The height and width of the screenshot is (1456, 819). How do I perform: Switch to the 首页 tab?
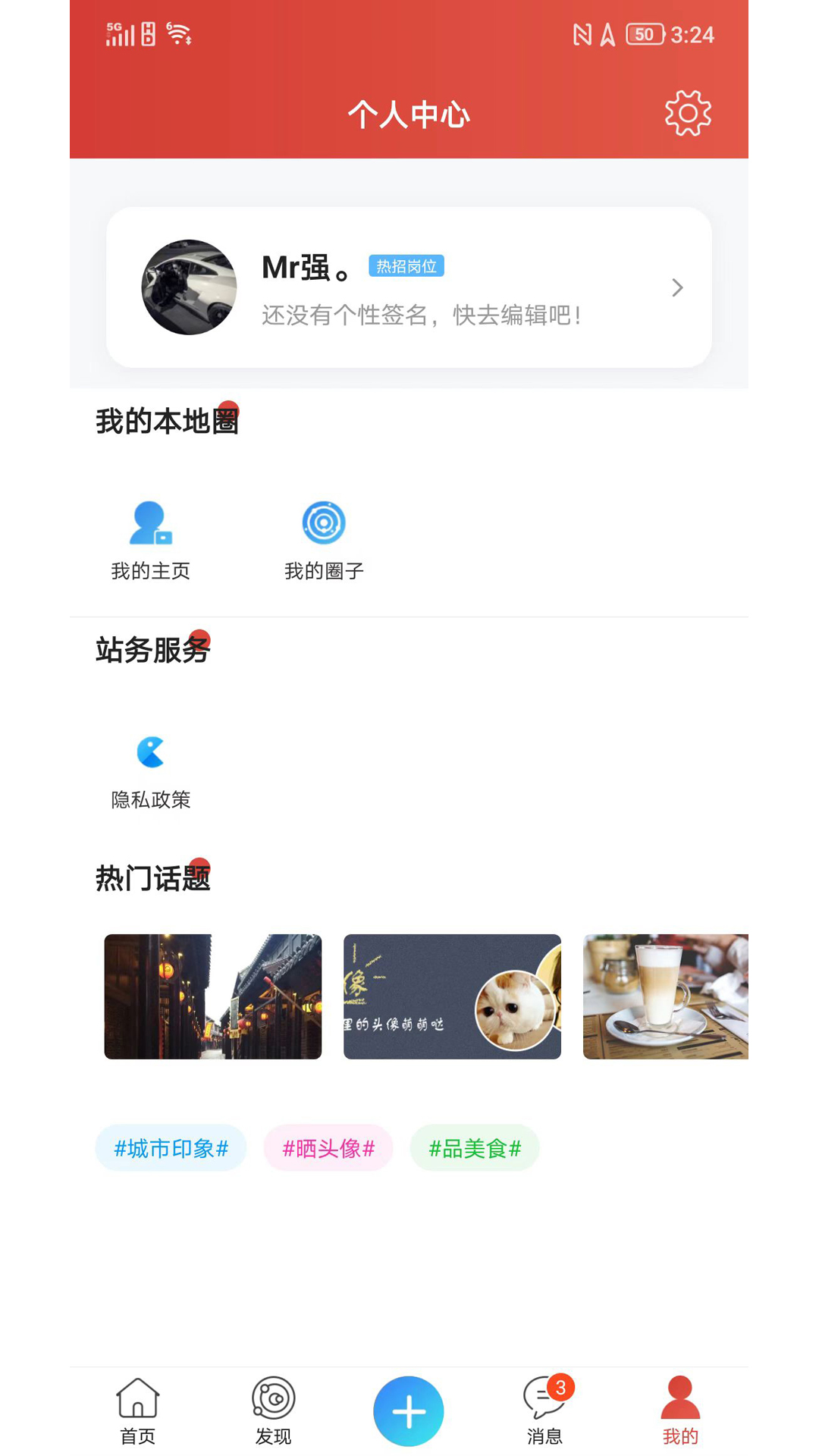(x=137, y=1411)
